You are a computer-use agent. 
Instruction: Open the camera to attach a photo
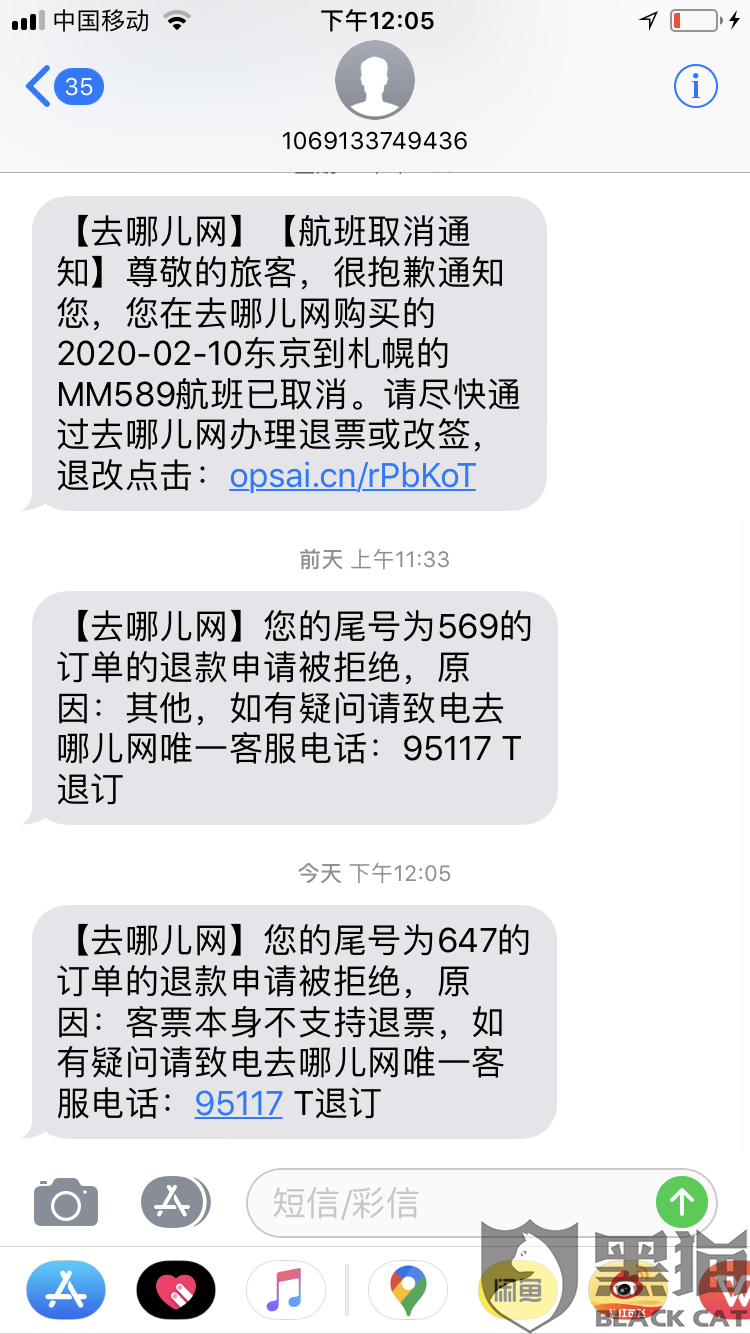click(66, 1201)
